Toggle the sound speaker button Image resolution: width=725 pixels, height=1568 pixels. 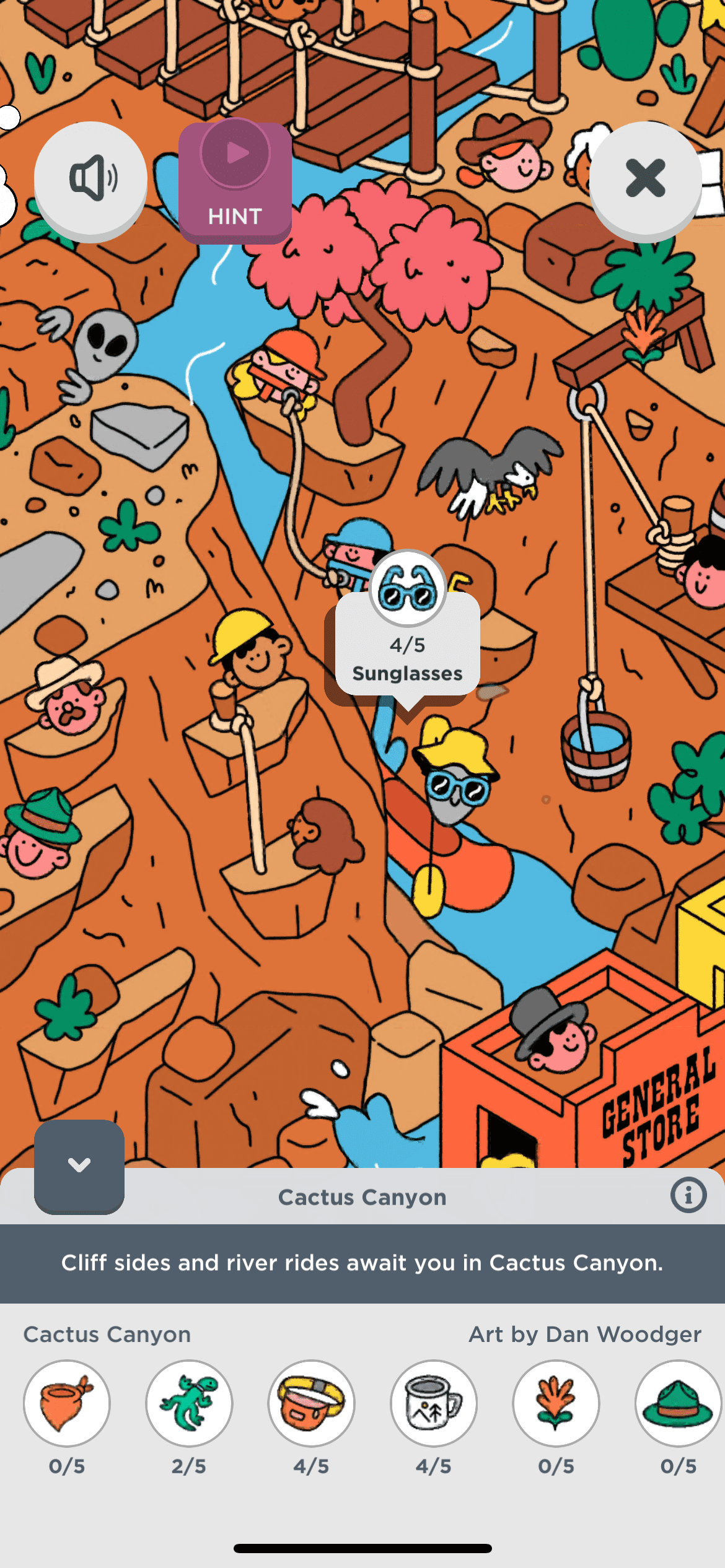[x=90, y=178]
